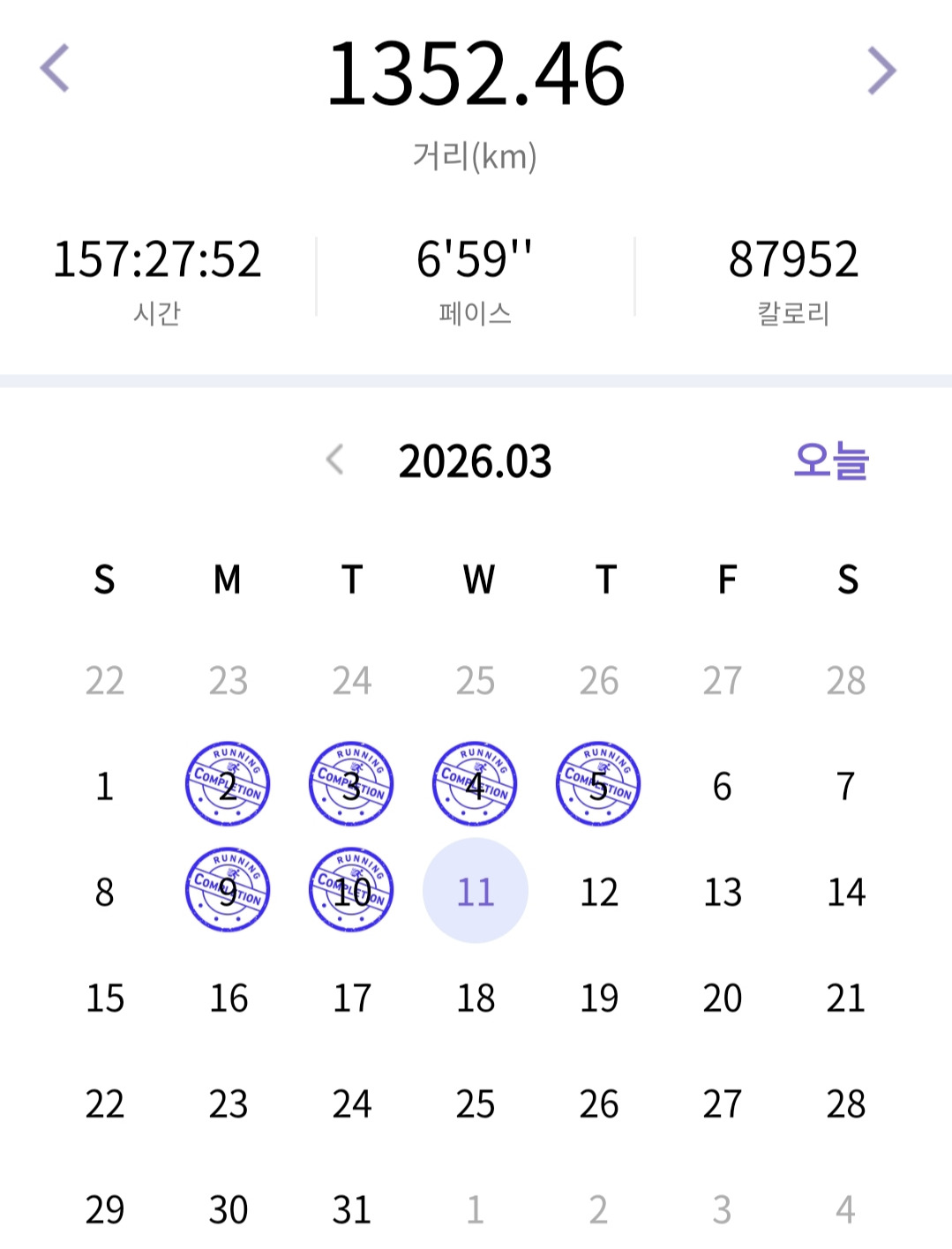Open the run record for March 2
Image resolution: width=952 pixels, height=1249 pixels.
point(228,784)
